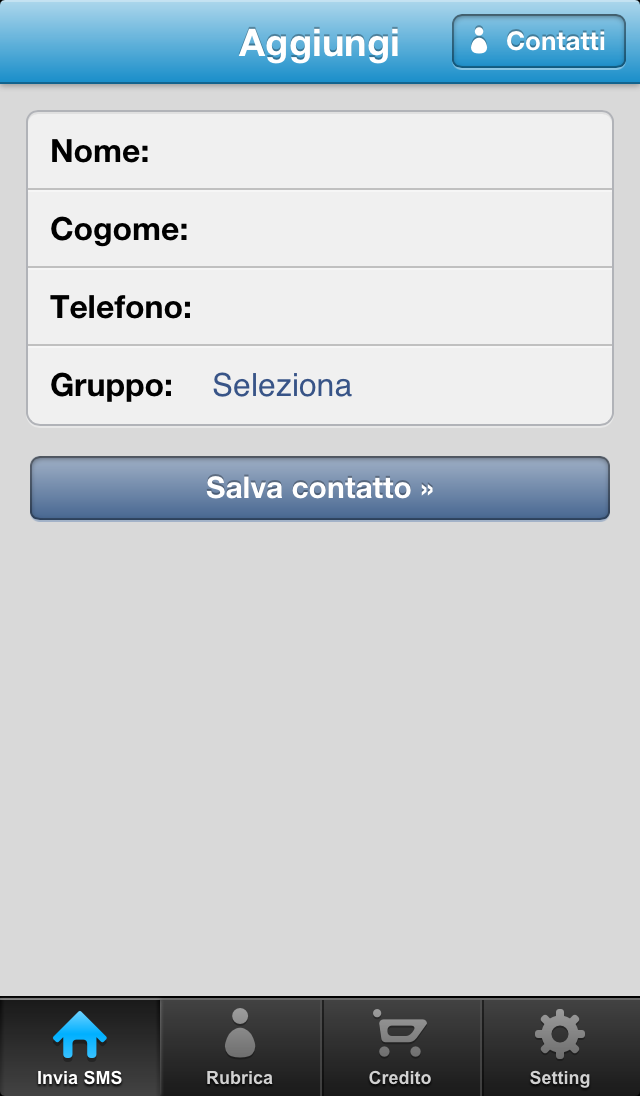The height and width of the screenshot is (1096, 640).
Task: Go to the Rubrica tab
Action: 240,1047
